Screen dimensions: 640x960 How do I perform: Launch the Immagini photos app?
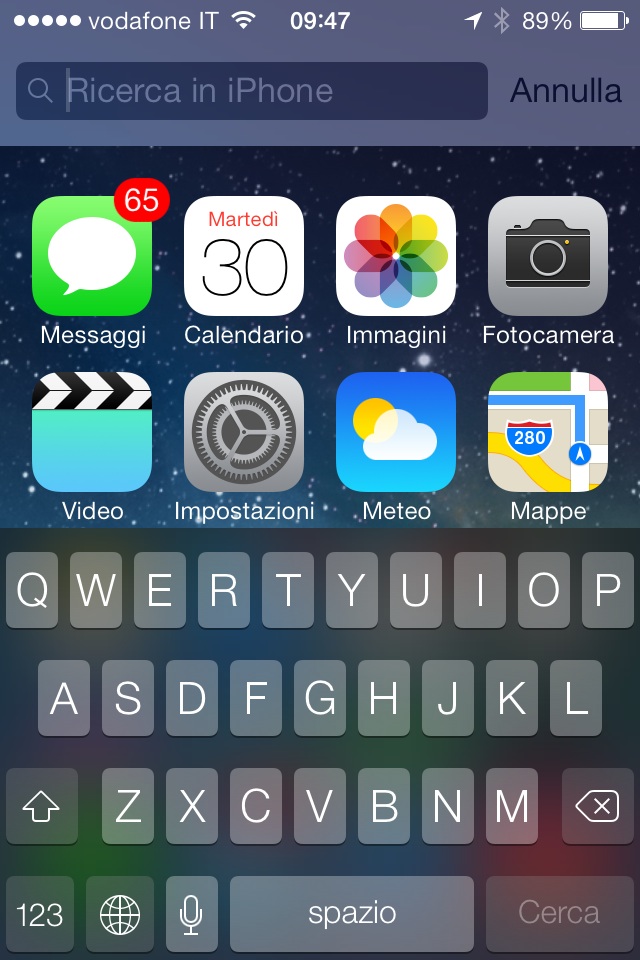point(396,256)
